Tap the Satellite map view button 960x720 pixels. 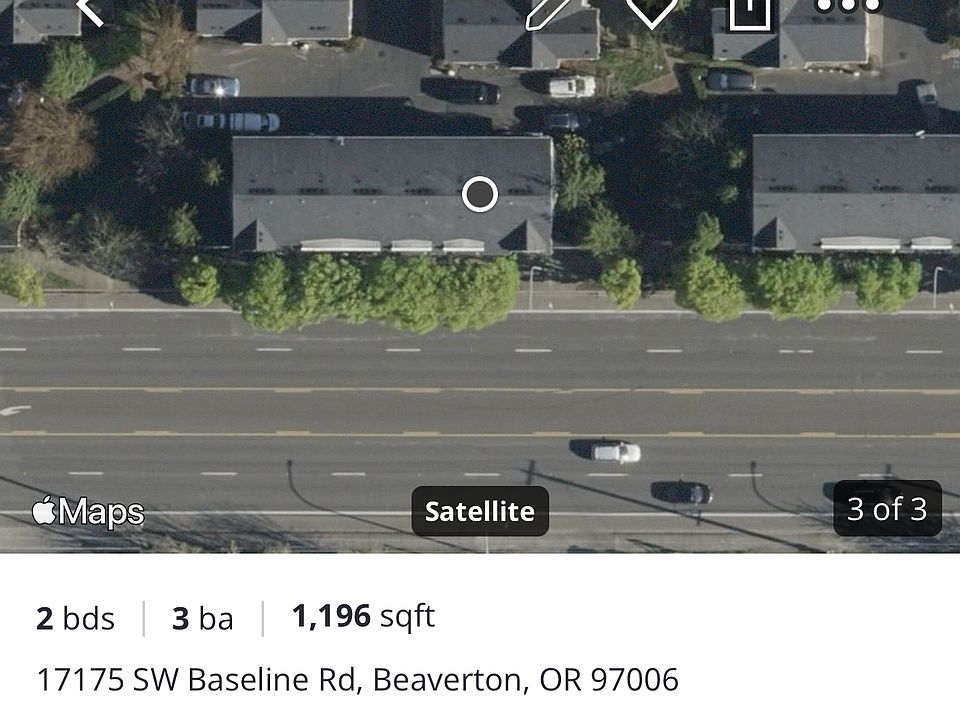click(x=480, y=511)
